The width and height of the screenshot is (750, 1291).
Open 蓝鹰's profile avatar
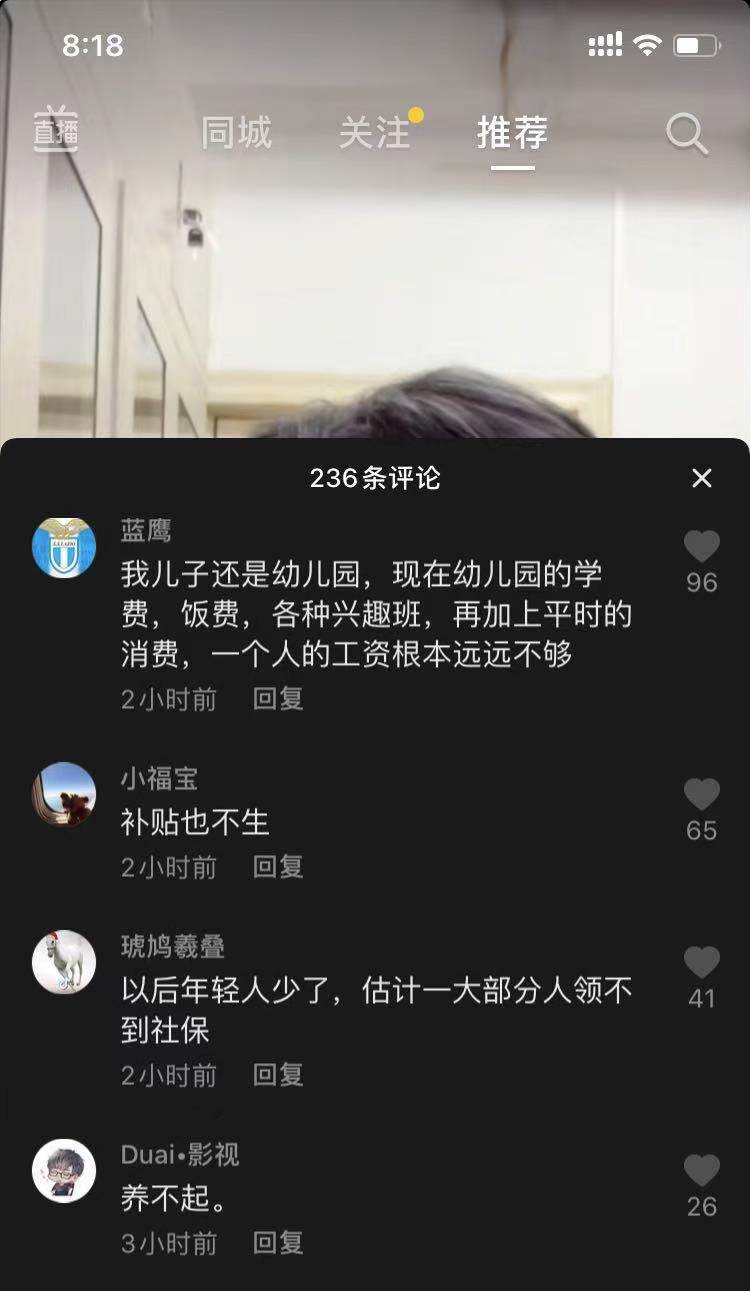62,543
